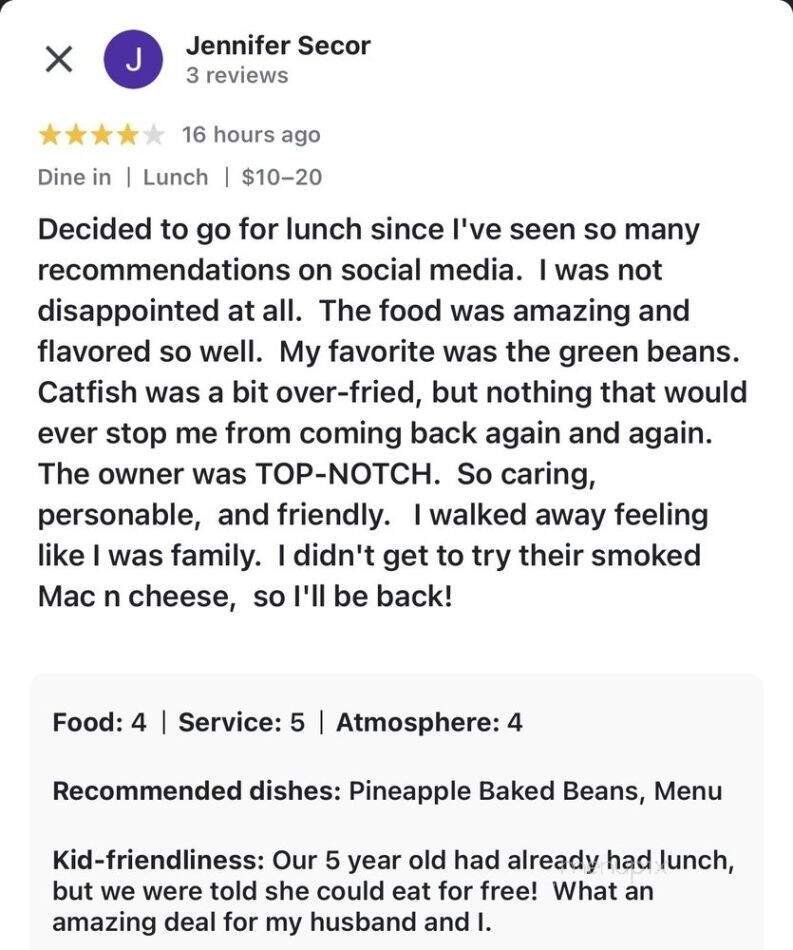Close the review with the X
Screen dimensions: 793x950
point(60,58)
